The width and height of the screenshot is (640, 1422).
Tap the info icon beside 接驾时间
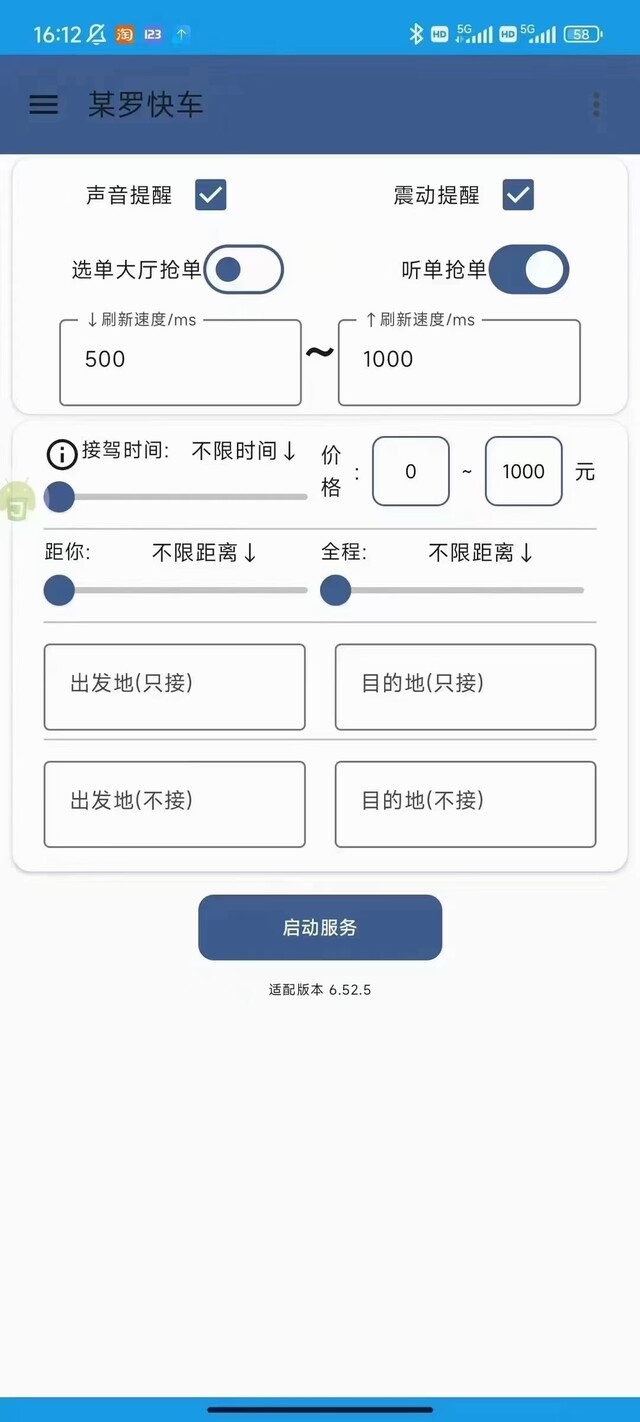pos(62,455)
